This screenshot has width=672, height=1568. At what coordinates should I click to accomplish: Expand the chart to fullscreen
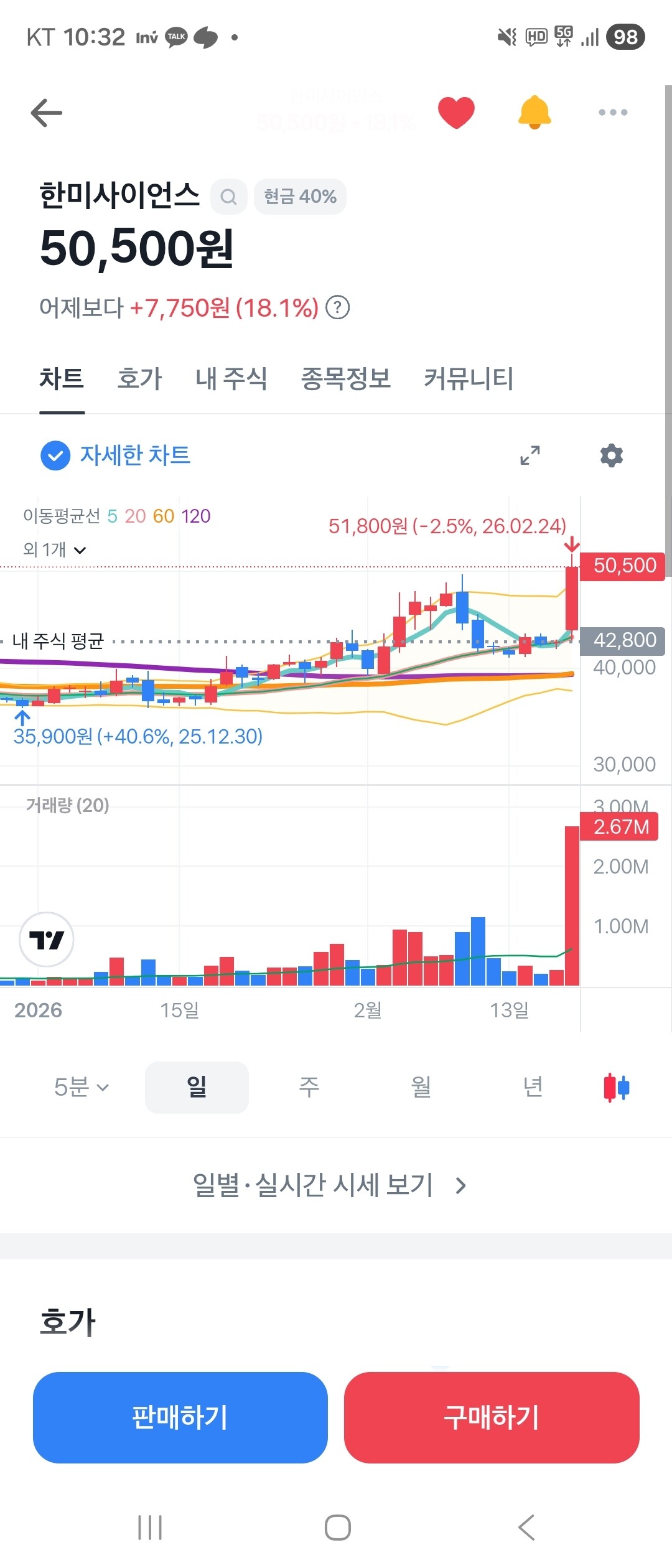pos(530,455)
